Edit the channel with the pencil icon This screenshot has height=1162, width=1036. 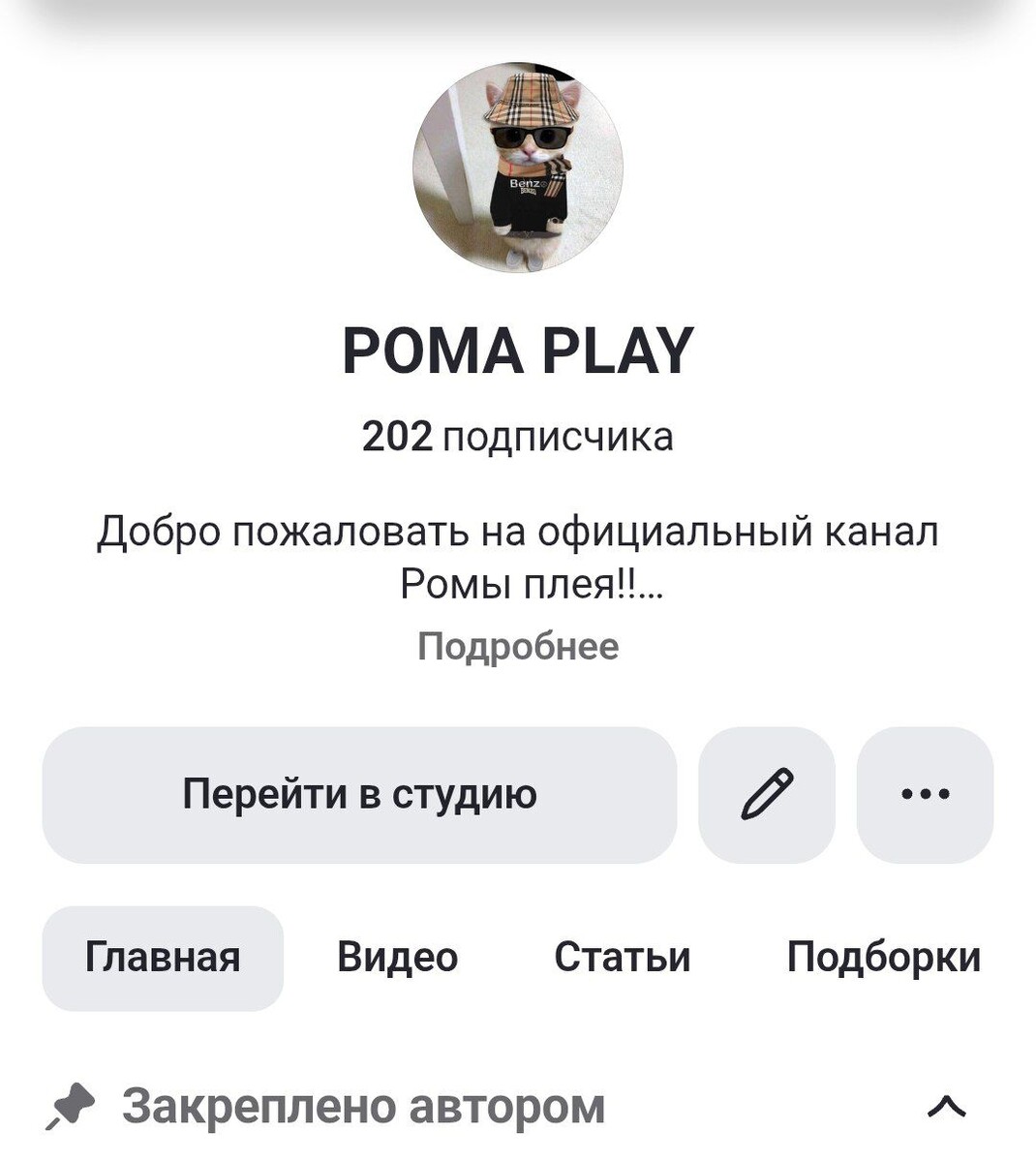coord(767,795)
